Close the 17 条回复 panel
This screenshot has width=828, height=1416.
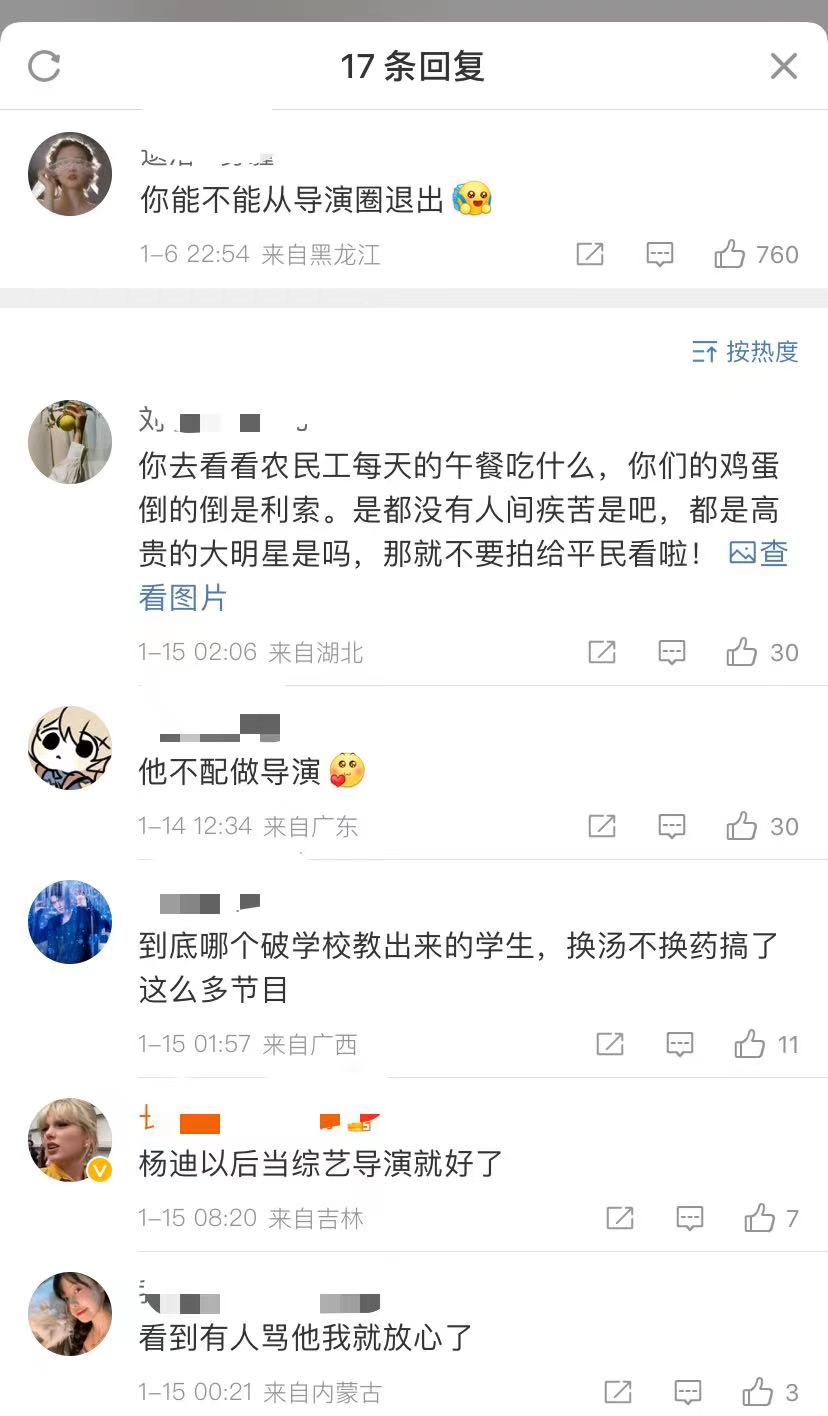783,66
